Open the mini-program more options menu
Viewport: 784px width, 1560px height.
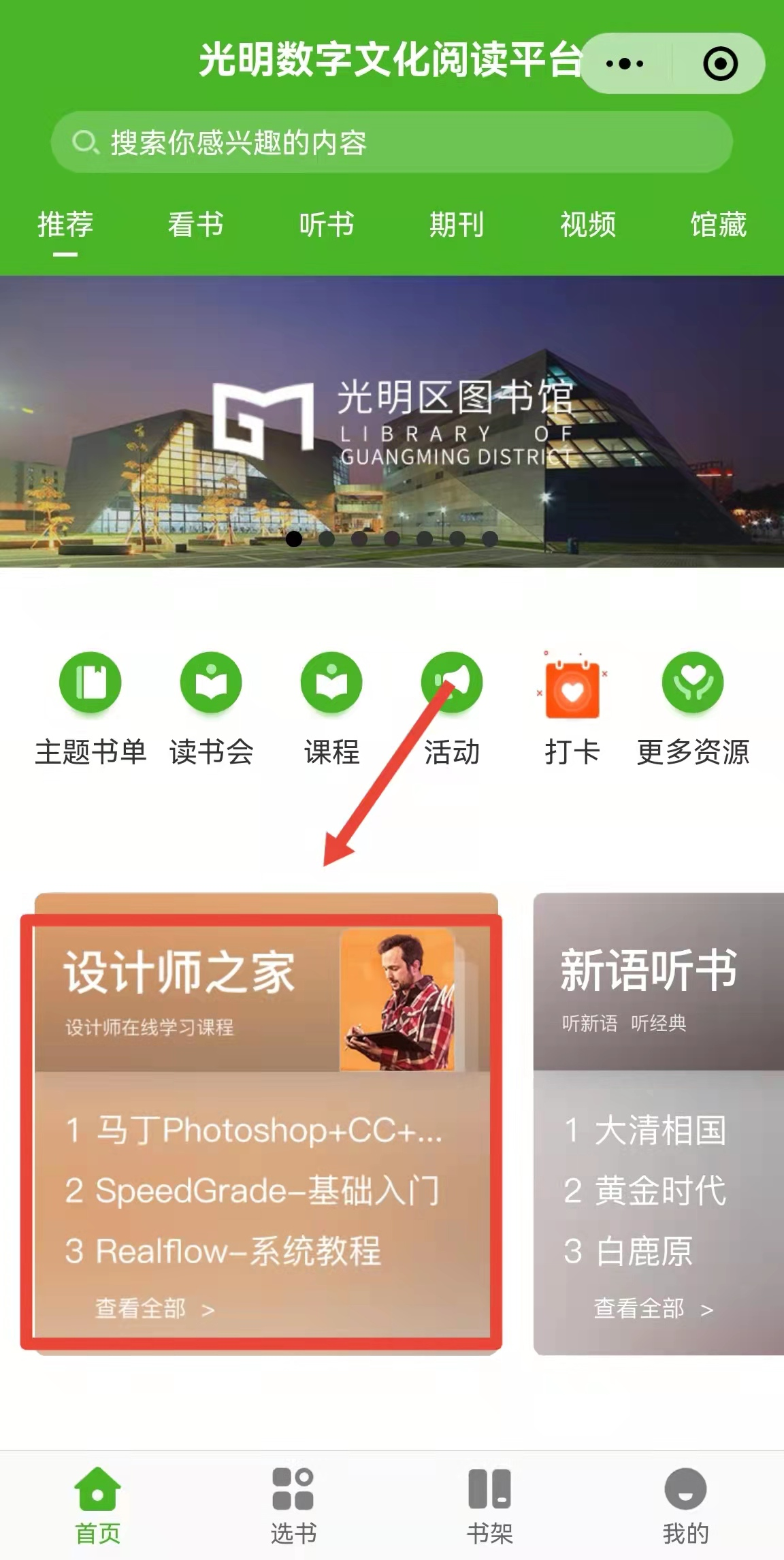coord(625,64)
